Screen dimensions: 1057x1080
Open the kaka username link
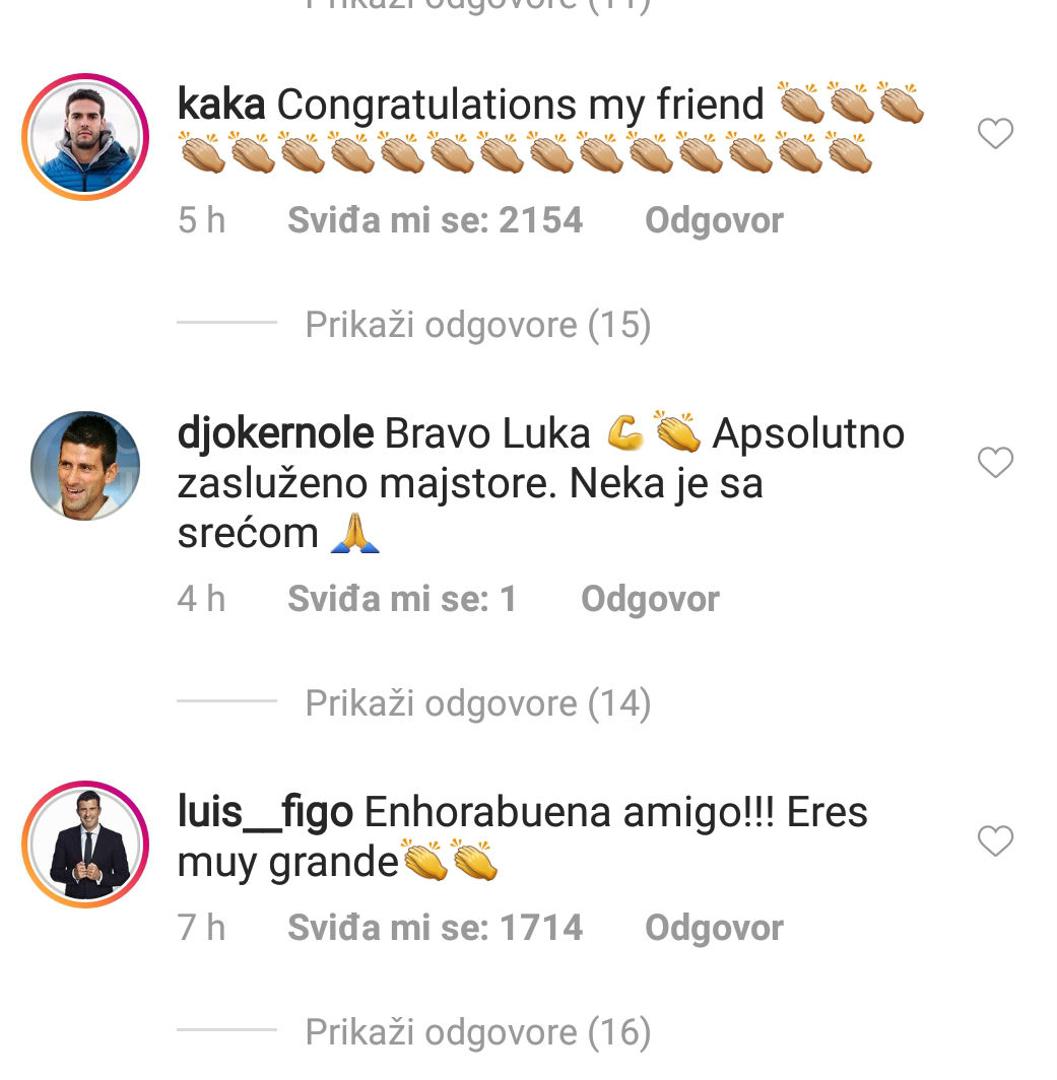tap(221, 104)
